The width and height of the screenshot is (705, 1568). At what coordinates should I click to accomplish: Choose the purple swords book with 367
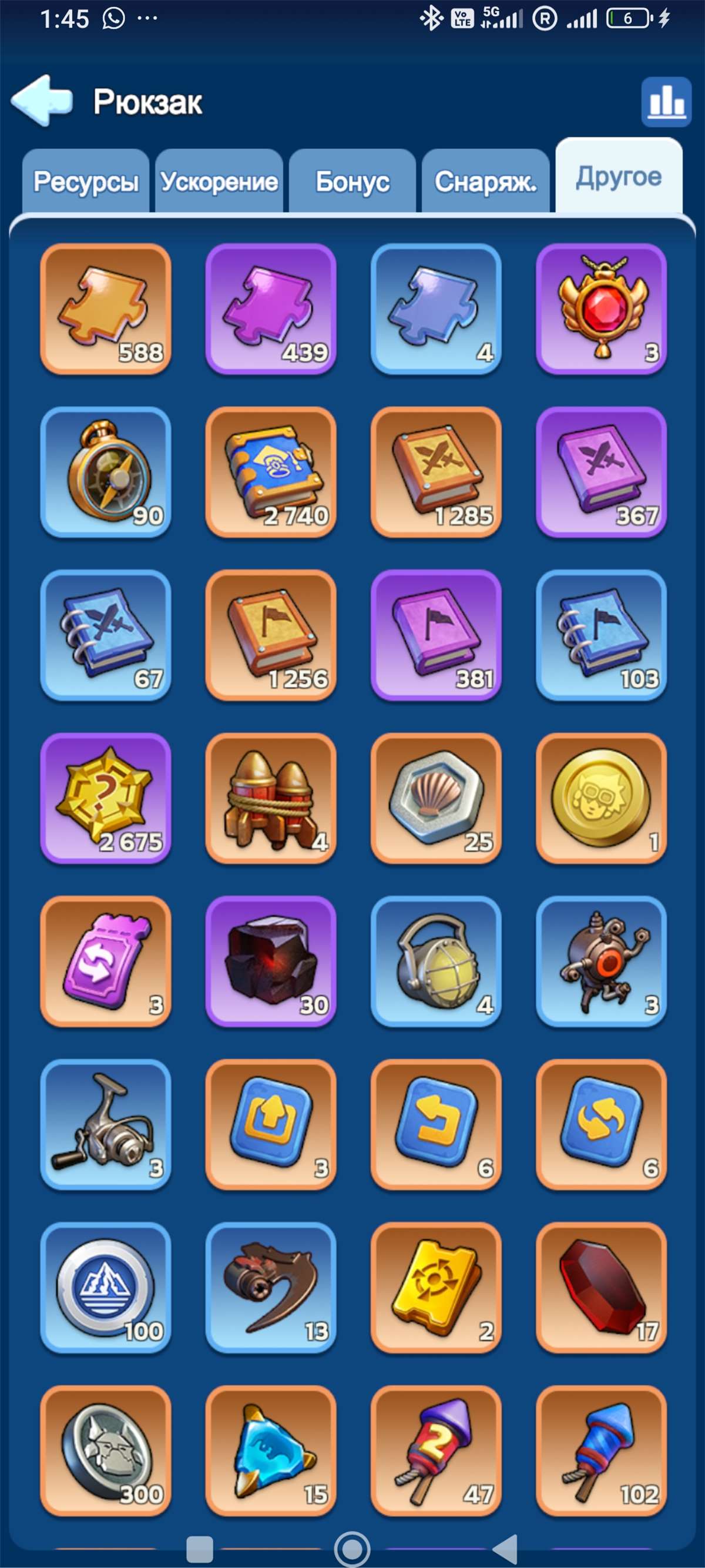tap(601, 473)
